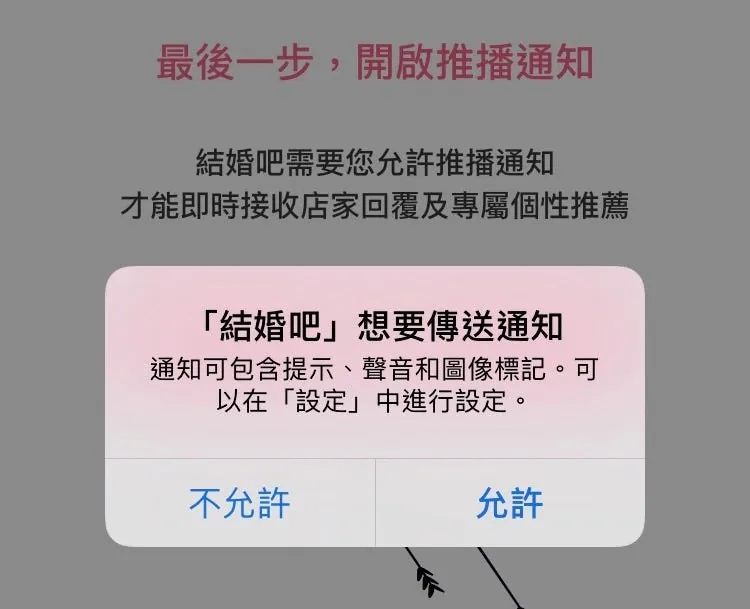The image size is (750, 609).
Task: Tap 允許 to allow notifications
Action: 510,503
